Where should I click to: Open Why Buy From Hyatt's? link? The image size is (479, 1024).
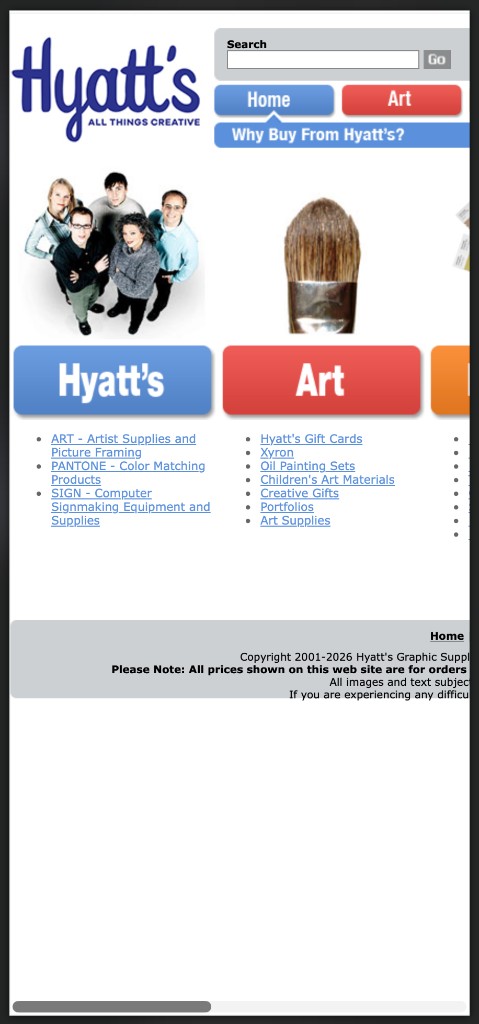(x=318, y=135)
